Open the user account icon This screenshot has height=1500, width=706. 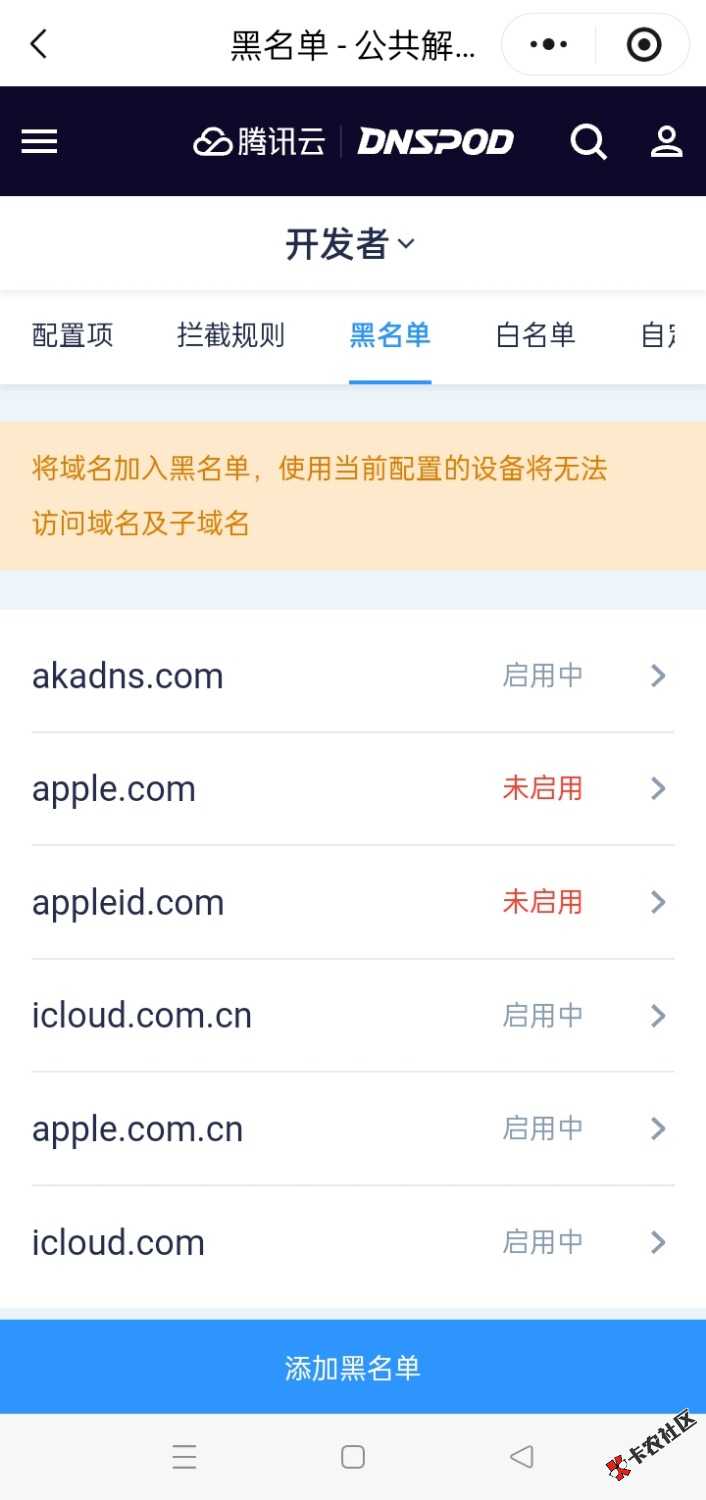[666, 142]
